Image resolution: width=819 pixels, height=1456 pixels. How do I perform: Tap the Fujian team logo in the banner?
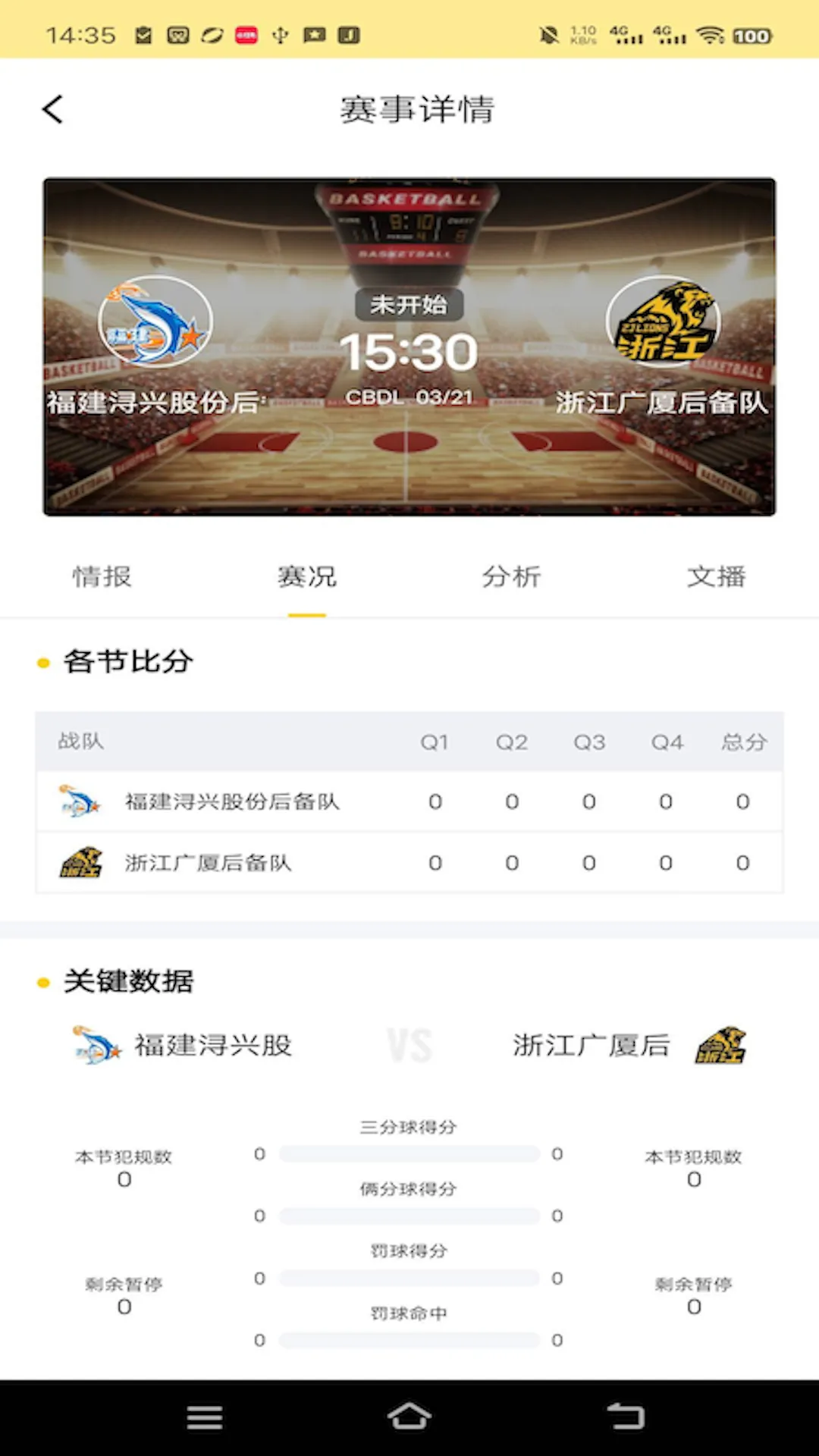pyautogui.click(x=155, y=322)
